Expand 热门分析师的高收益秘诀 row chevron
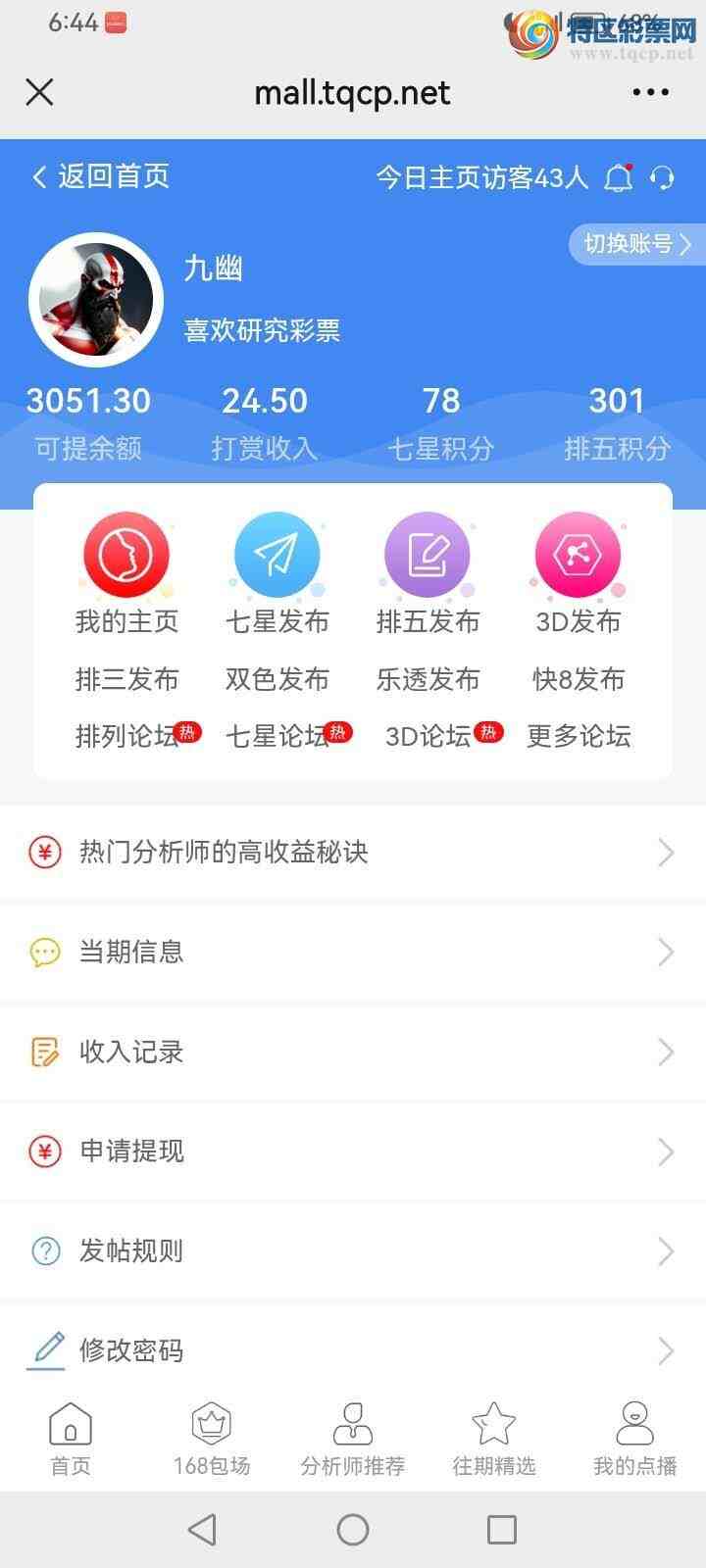Image resolution: width=706 pixels, height=1568 pixels. pyautogui.click(x=663, y=852)
